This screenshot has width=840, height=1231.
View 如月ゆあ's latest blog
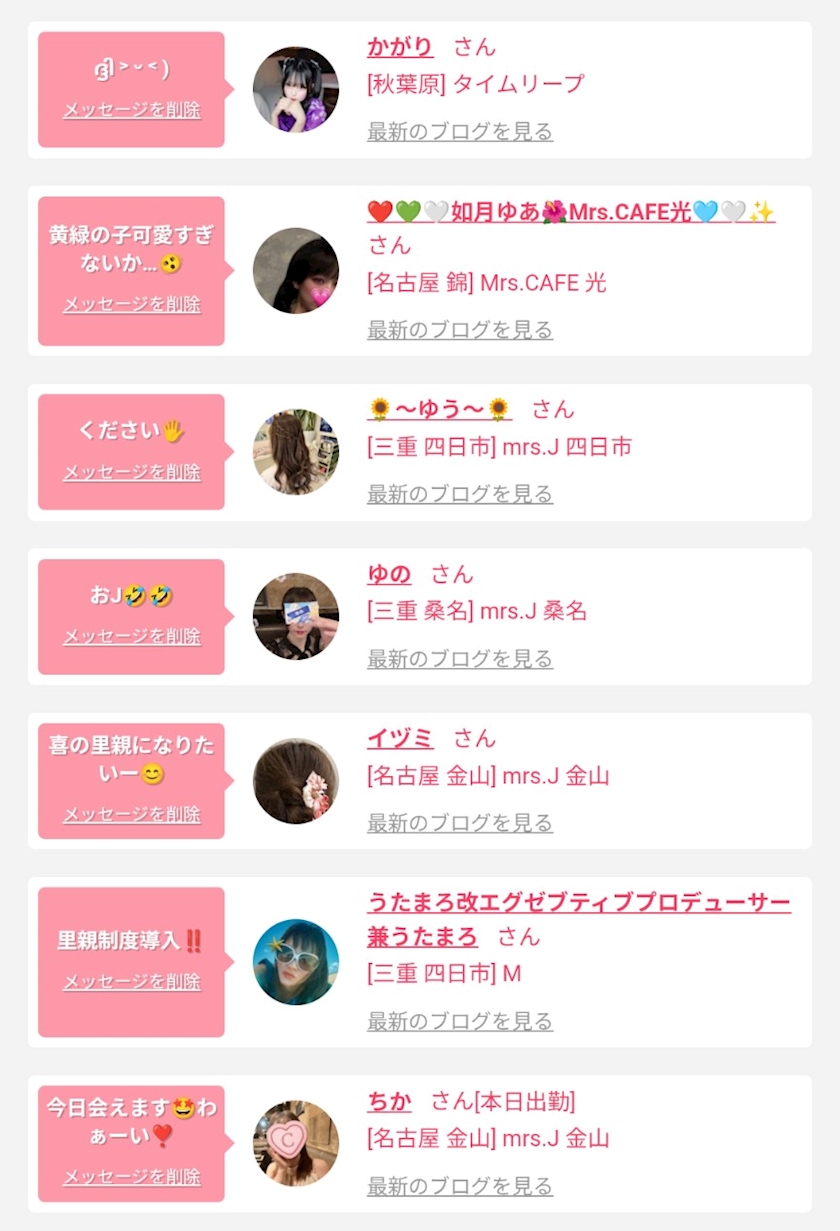coord(459,329)
